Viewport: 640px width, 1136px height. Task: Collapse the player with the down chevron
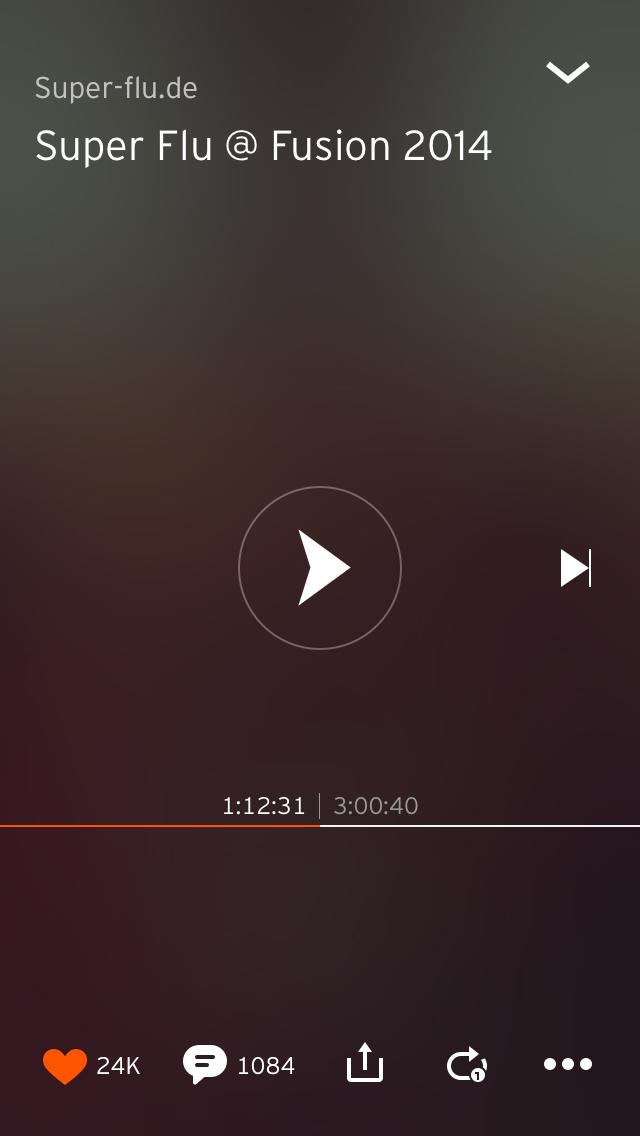[x=567, y=72]
